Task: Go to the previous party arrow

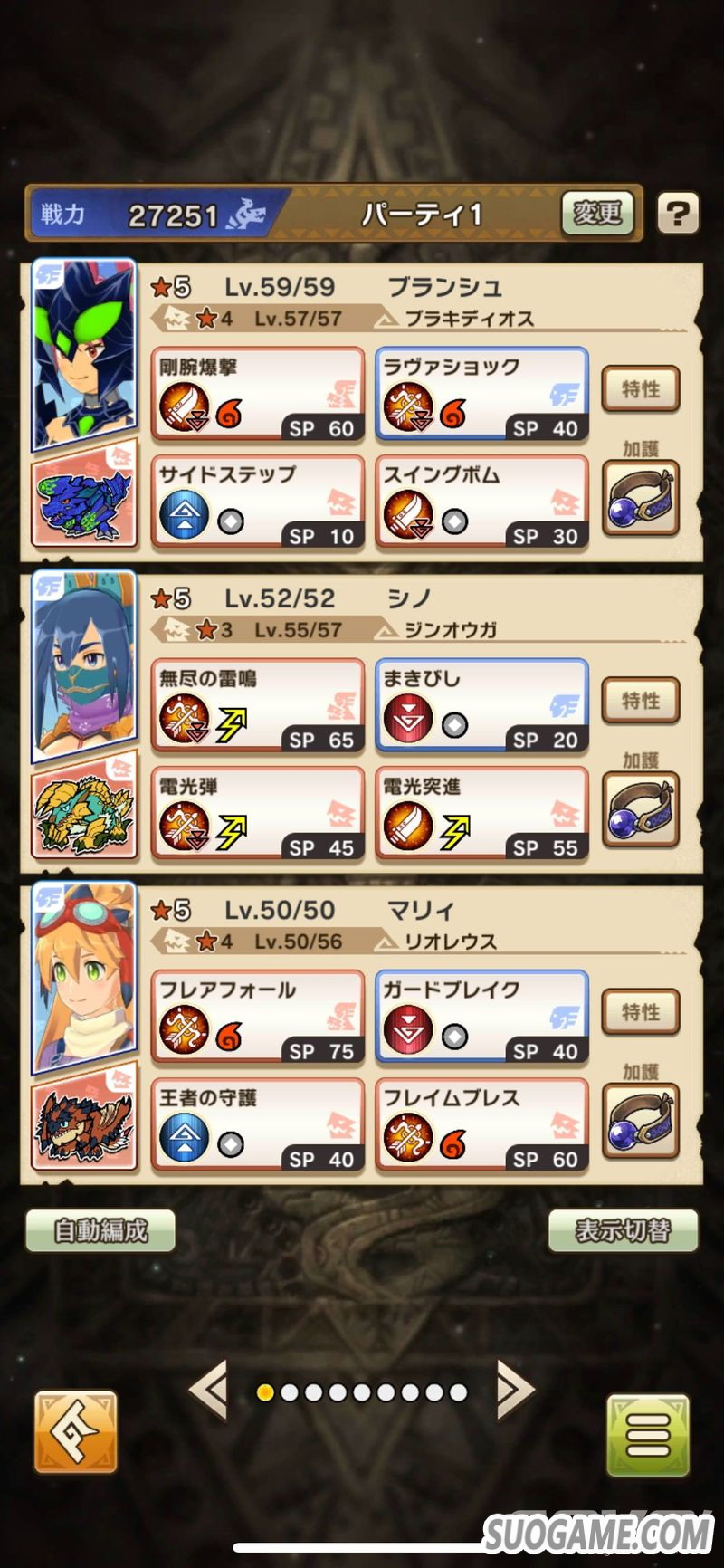Action: point(210,1390)
